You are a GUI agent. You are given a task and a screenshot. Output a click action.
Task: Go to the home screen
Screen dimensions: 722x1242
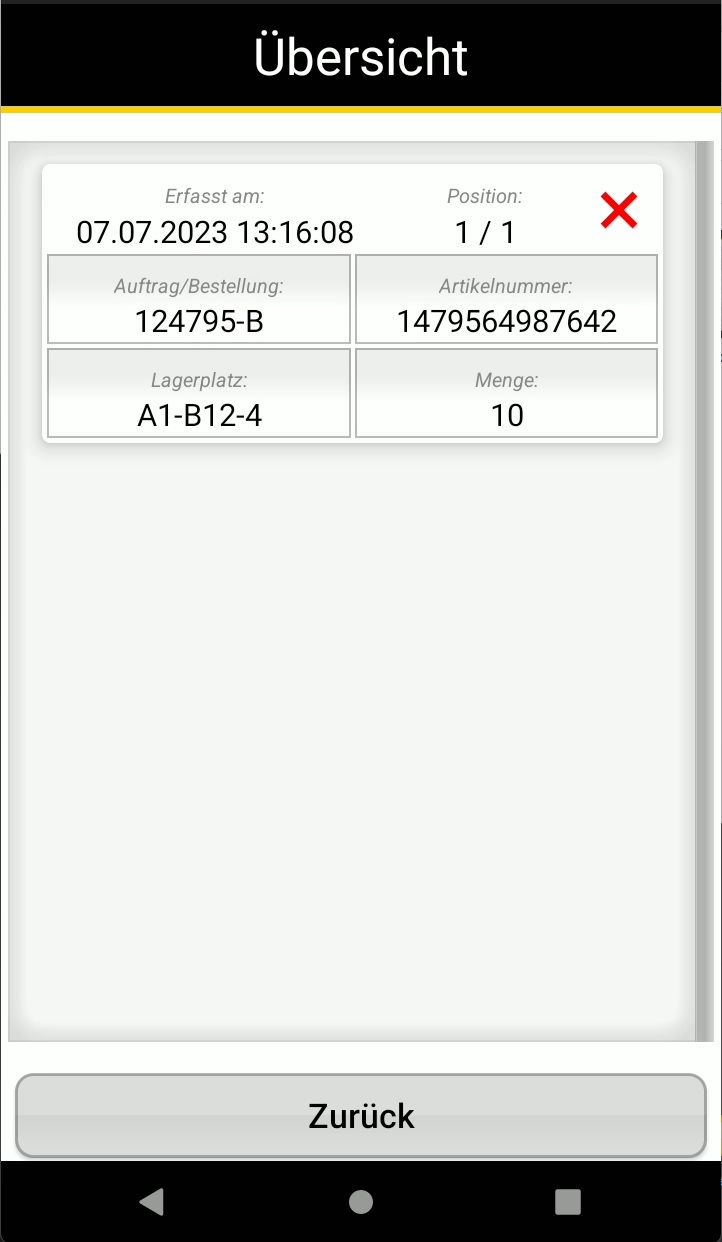tap(361, 1201)
